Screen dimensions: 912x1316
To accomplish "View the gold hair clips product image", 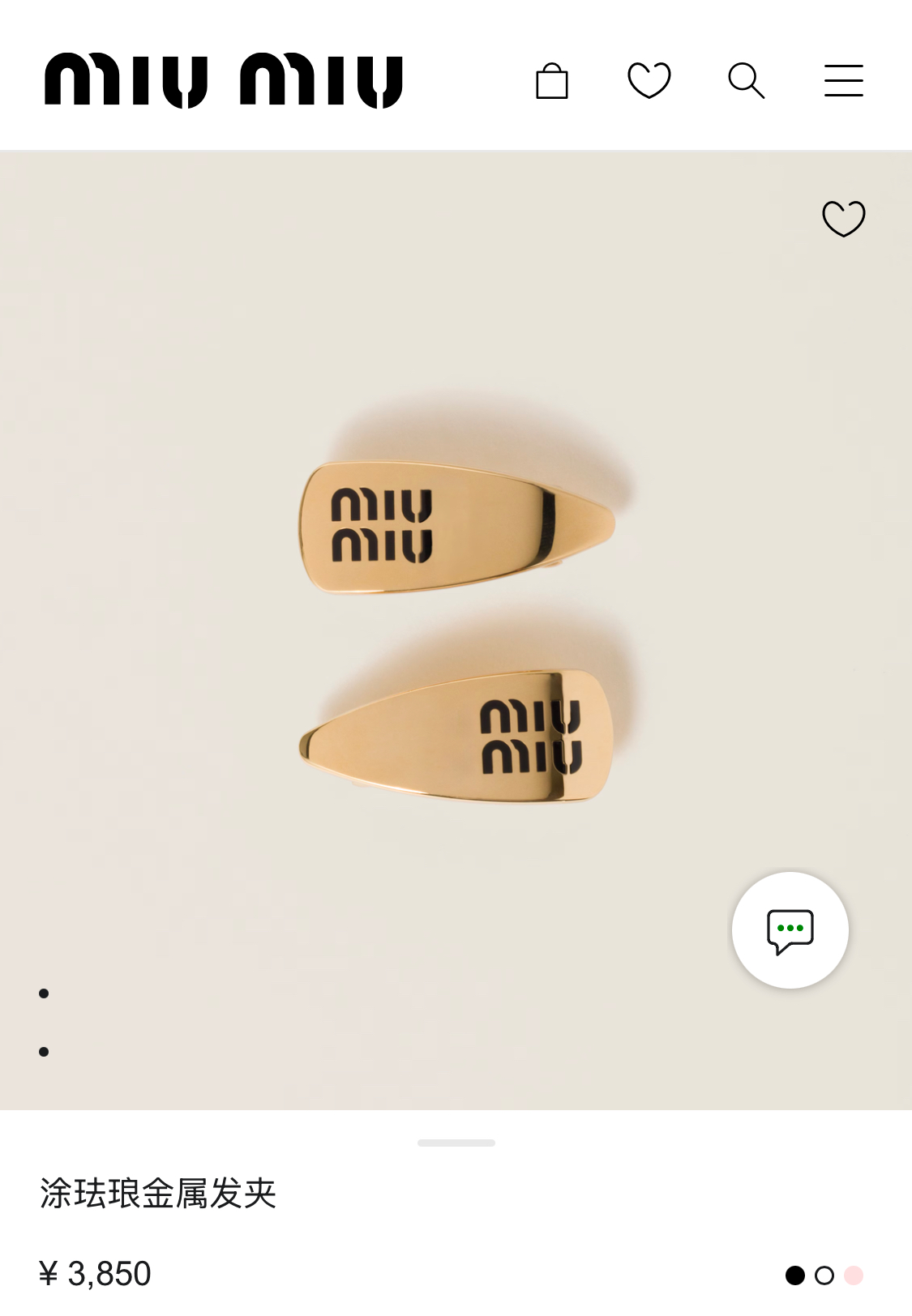I will (456, 632).
